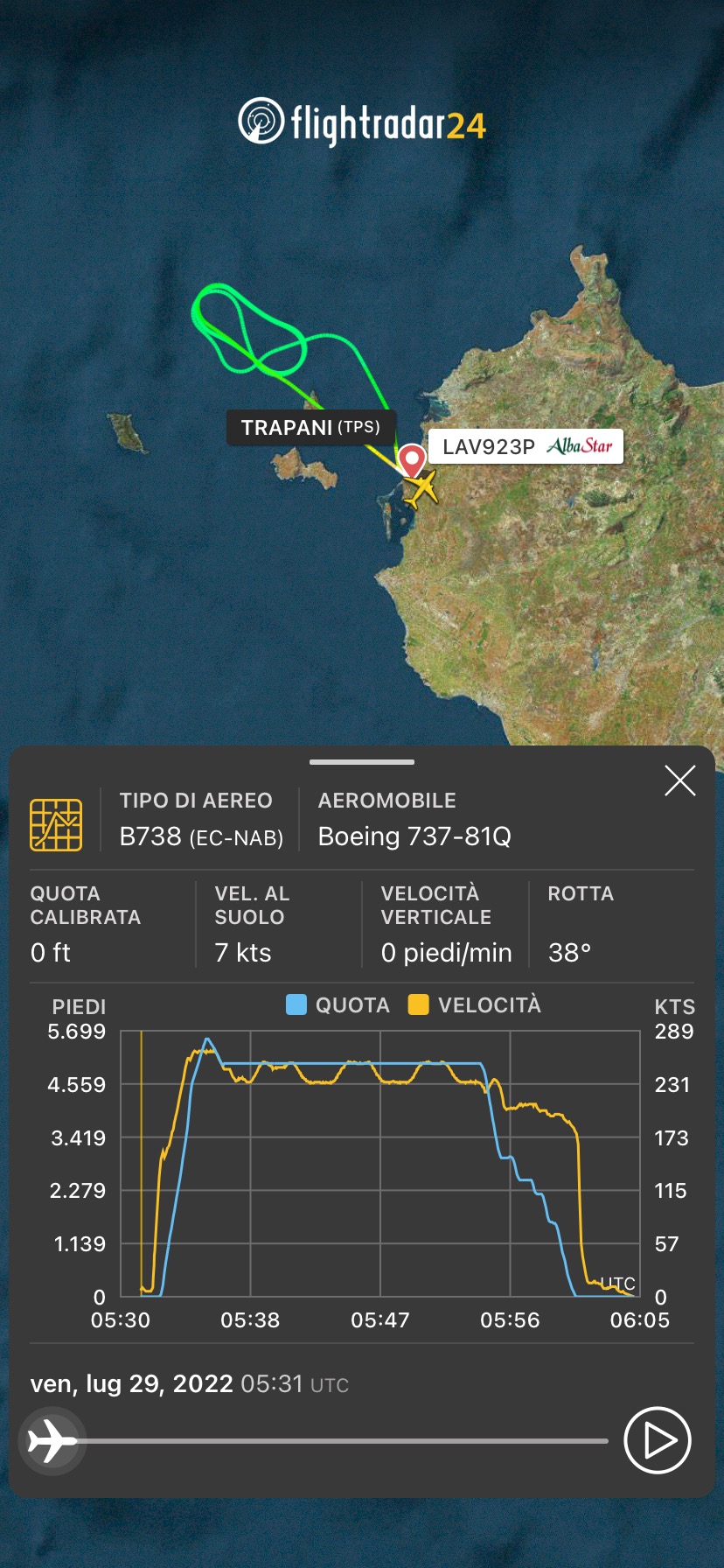Tap the grabber handle above the panel

362,762
